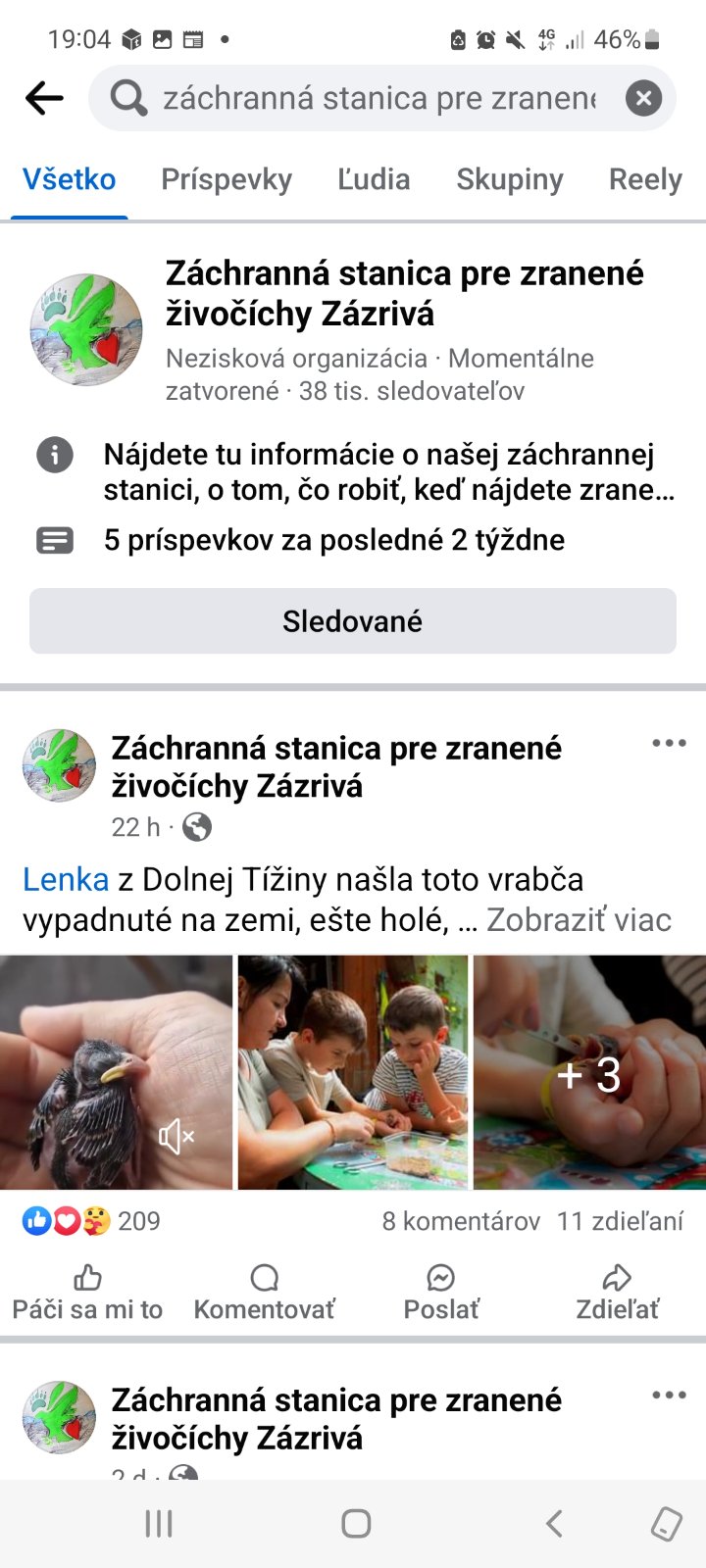Edit the search field query
This screenshot has height=1568, width=706.
pyautogui.click(x=378, y=98)
